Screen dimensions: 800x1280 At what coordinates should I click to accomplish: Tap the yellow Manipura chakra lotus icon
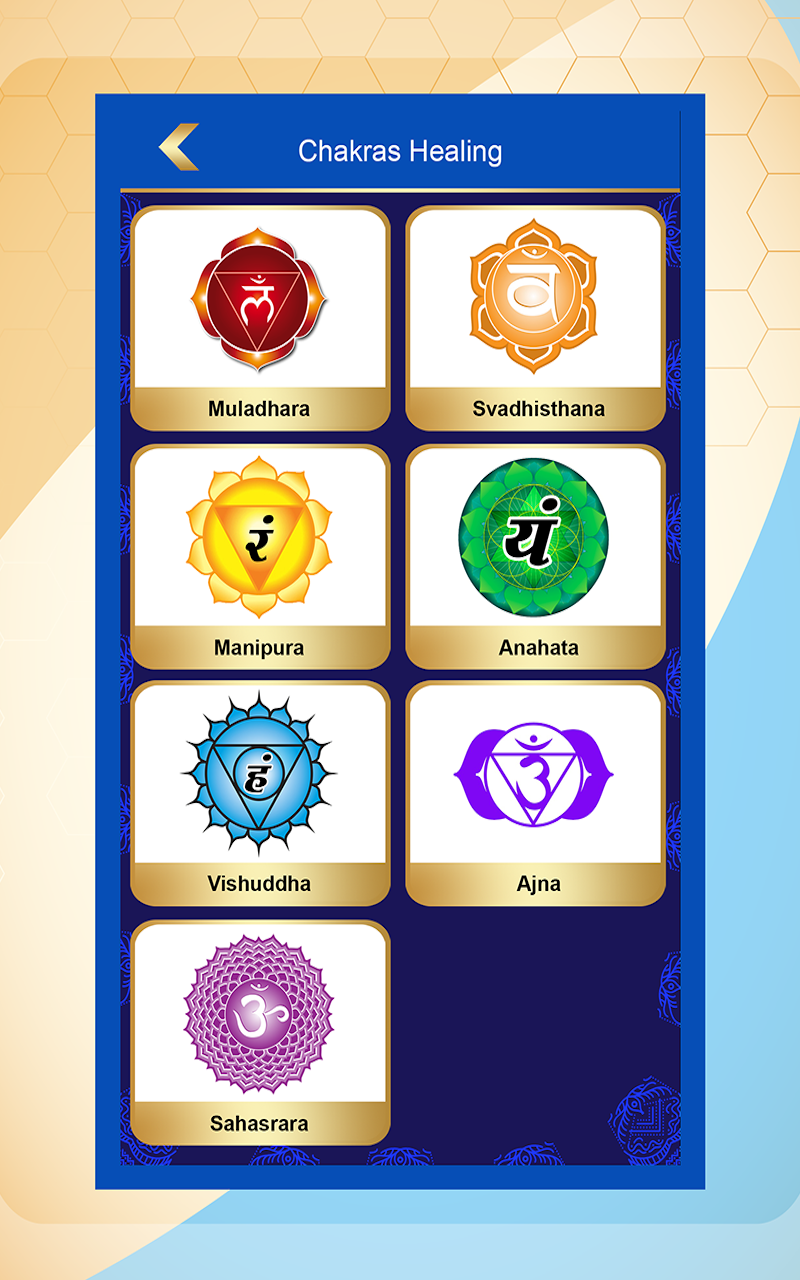(x=258, y=542)
